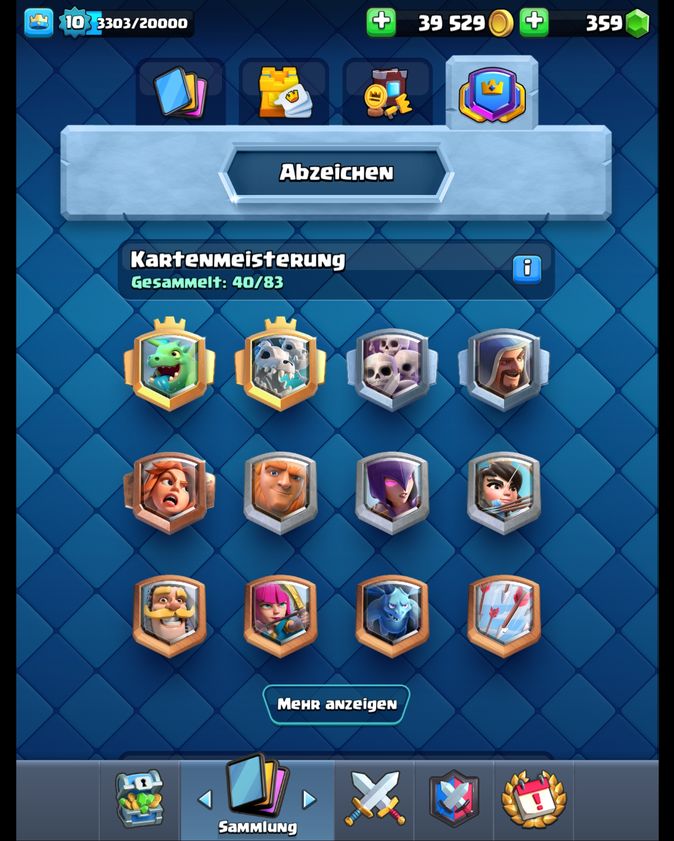View the Baby Dragon mastery badge

(x=169, y=365)
